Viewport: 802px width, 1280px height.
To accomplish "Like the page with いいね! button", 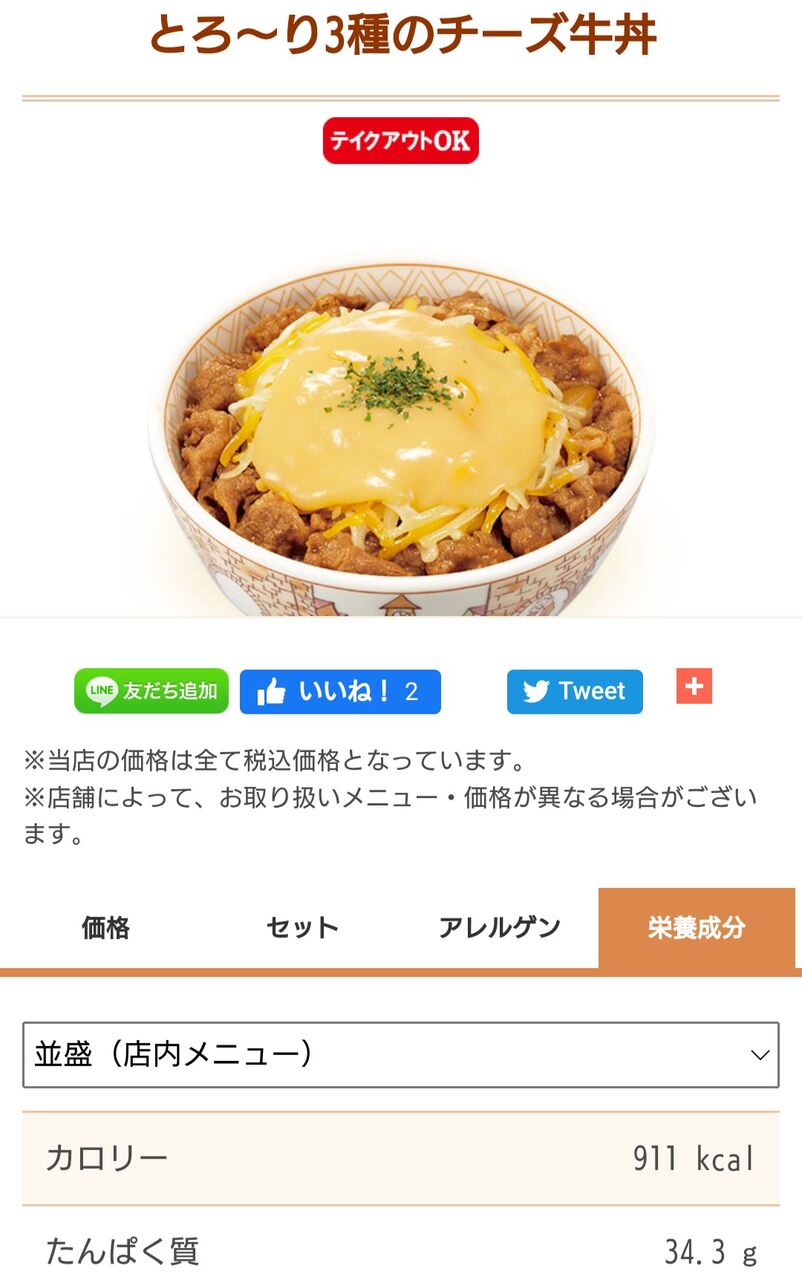I will [x=340, y=692].
